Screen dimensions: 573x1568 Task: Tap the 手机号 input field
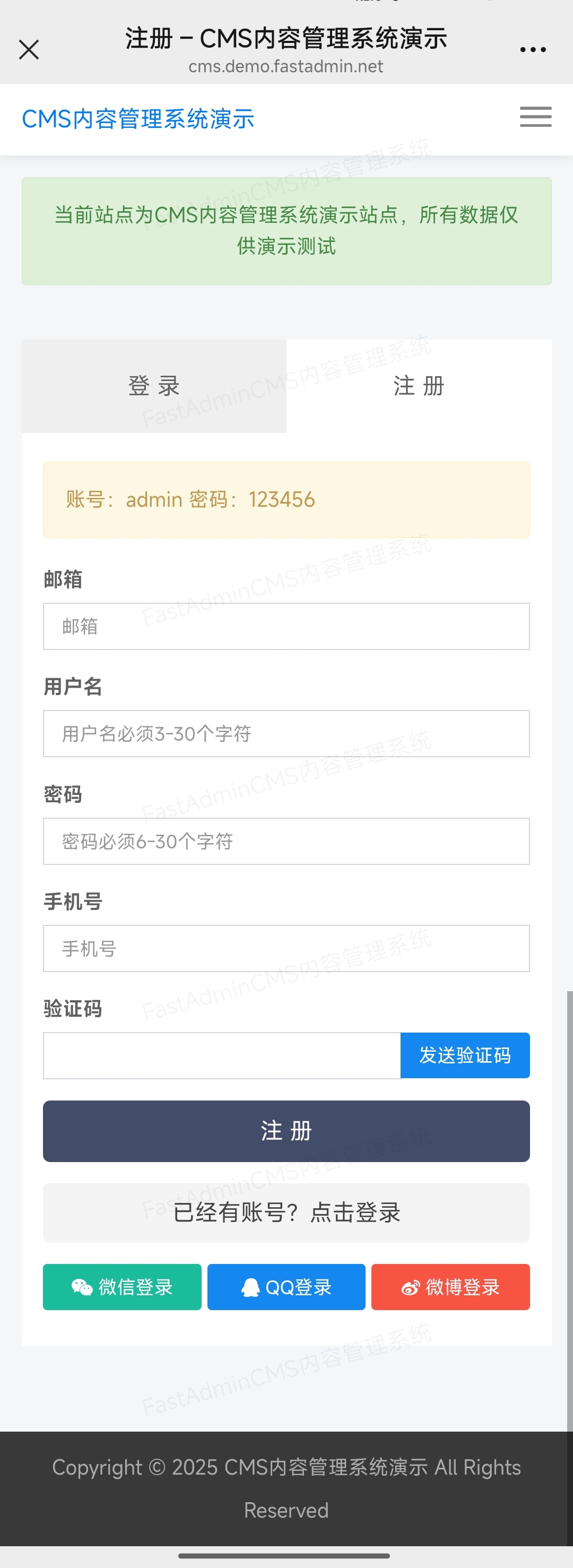coord(286,948)
